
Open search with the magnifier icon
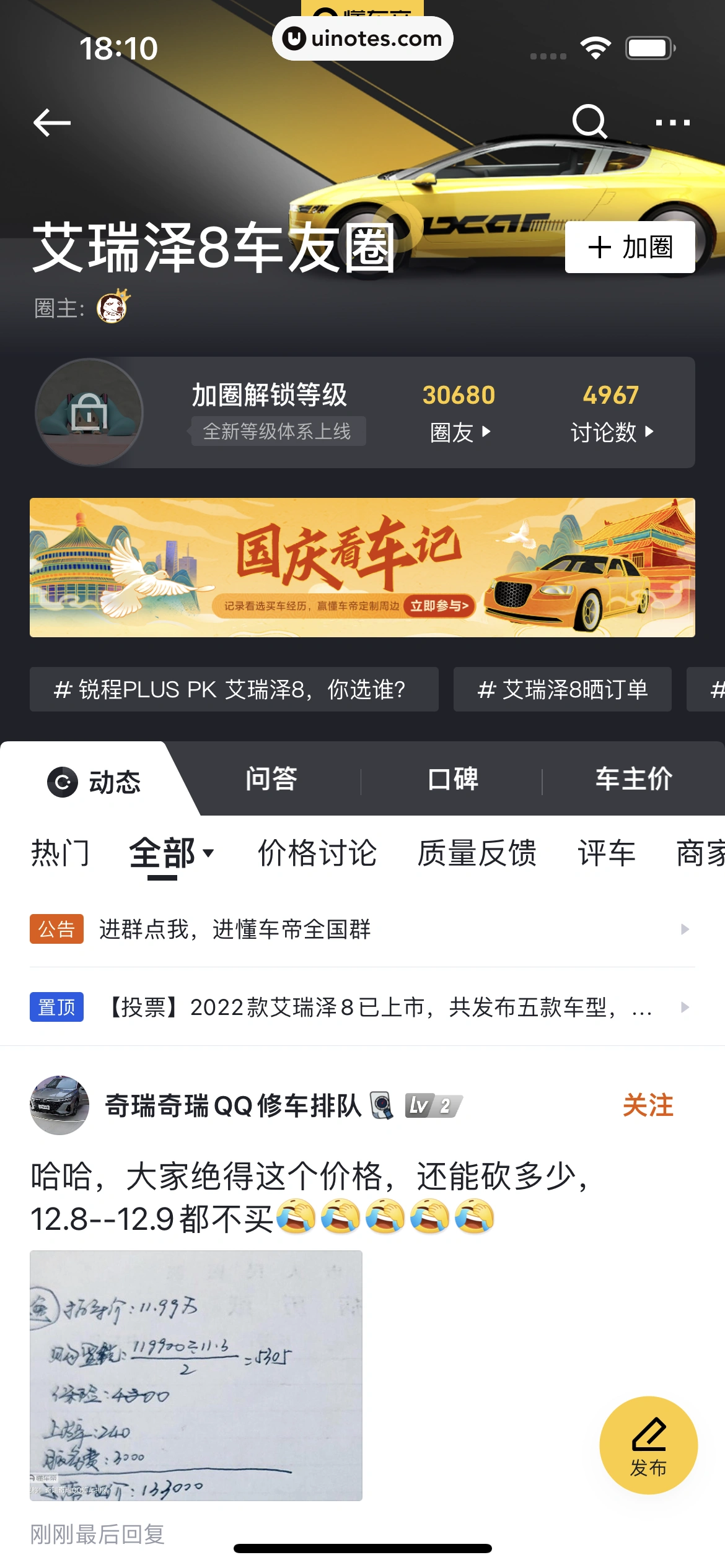589,121
